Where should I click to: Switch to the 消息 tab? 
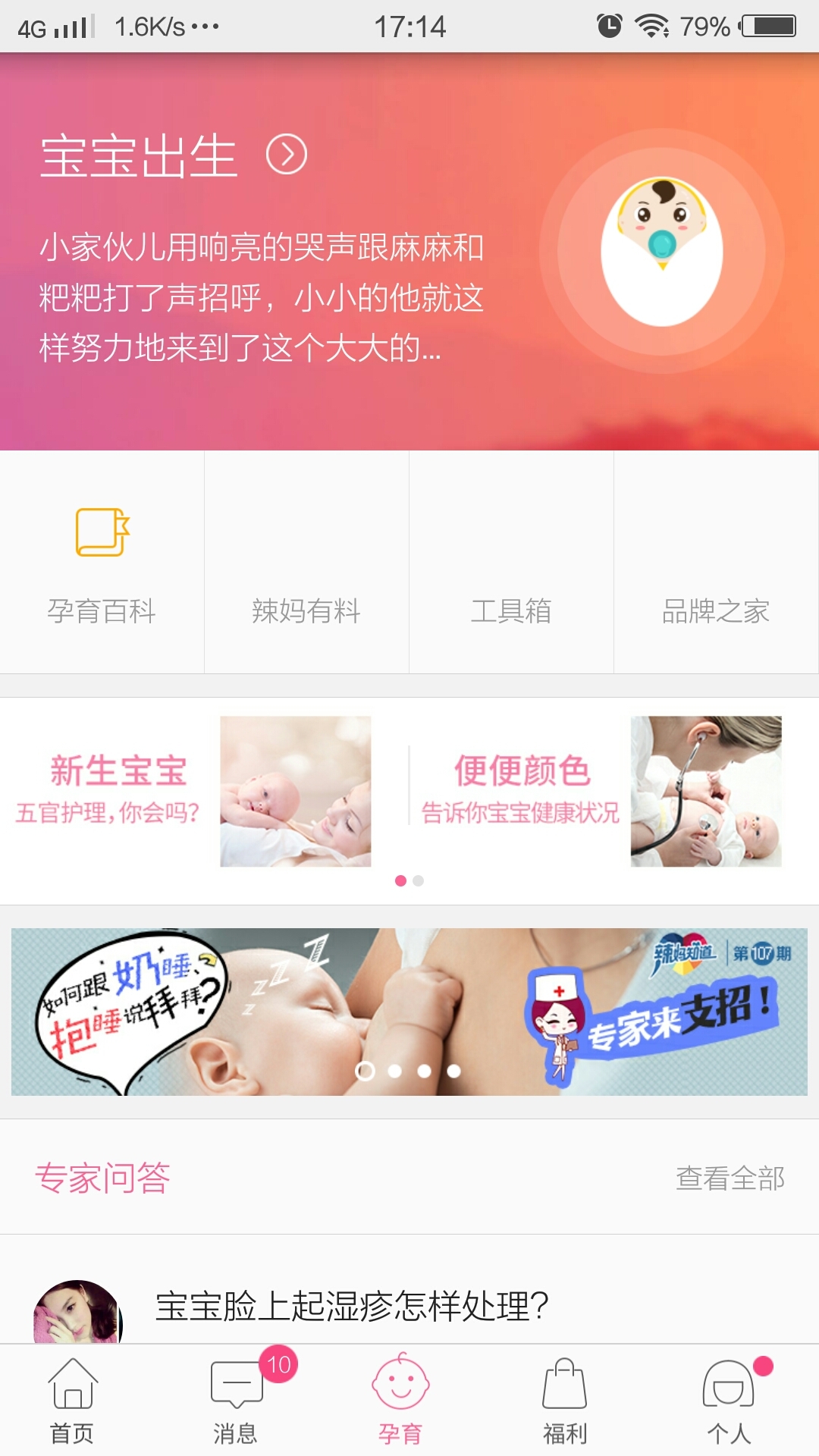pyautogui.click(x=236, y=1401)
